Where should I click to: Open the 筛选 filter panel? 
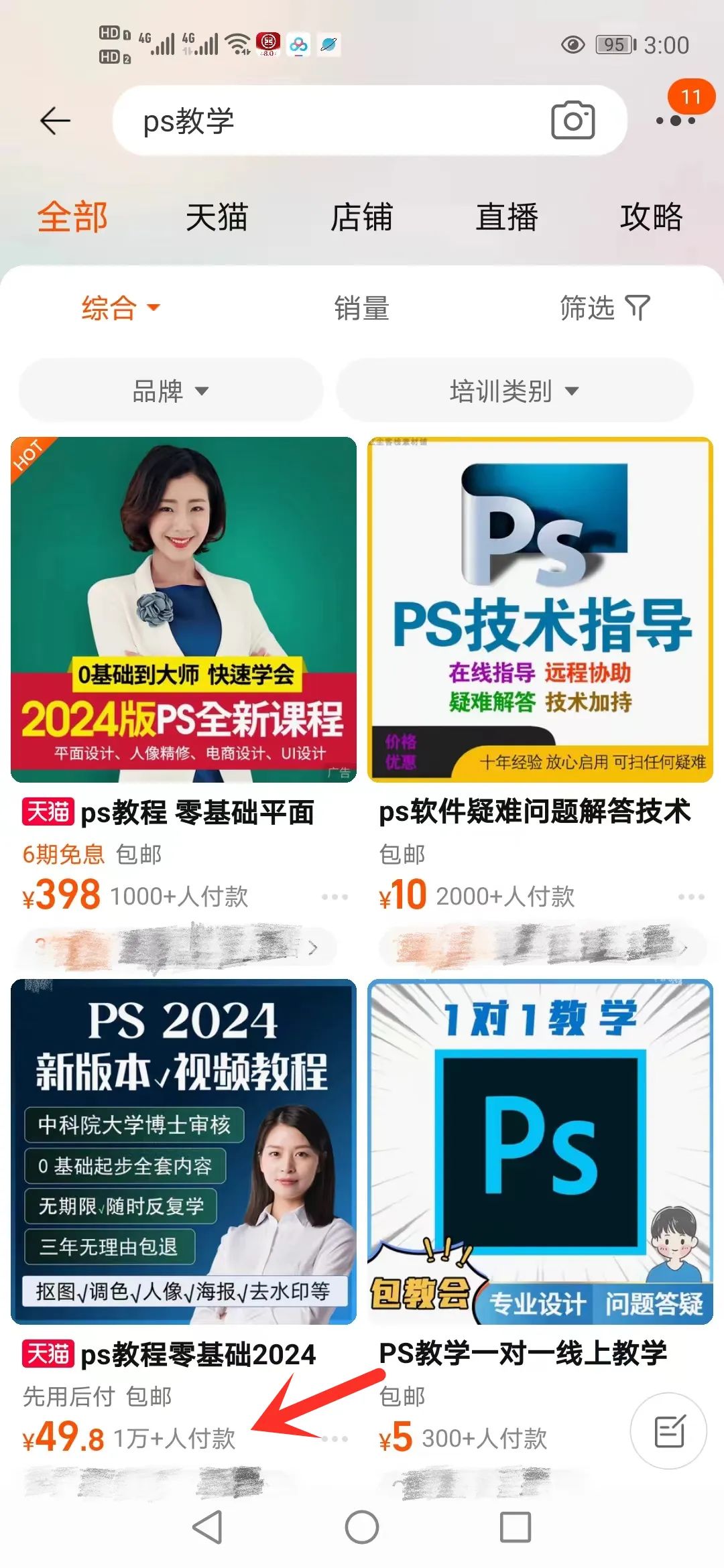point(604,308)
